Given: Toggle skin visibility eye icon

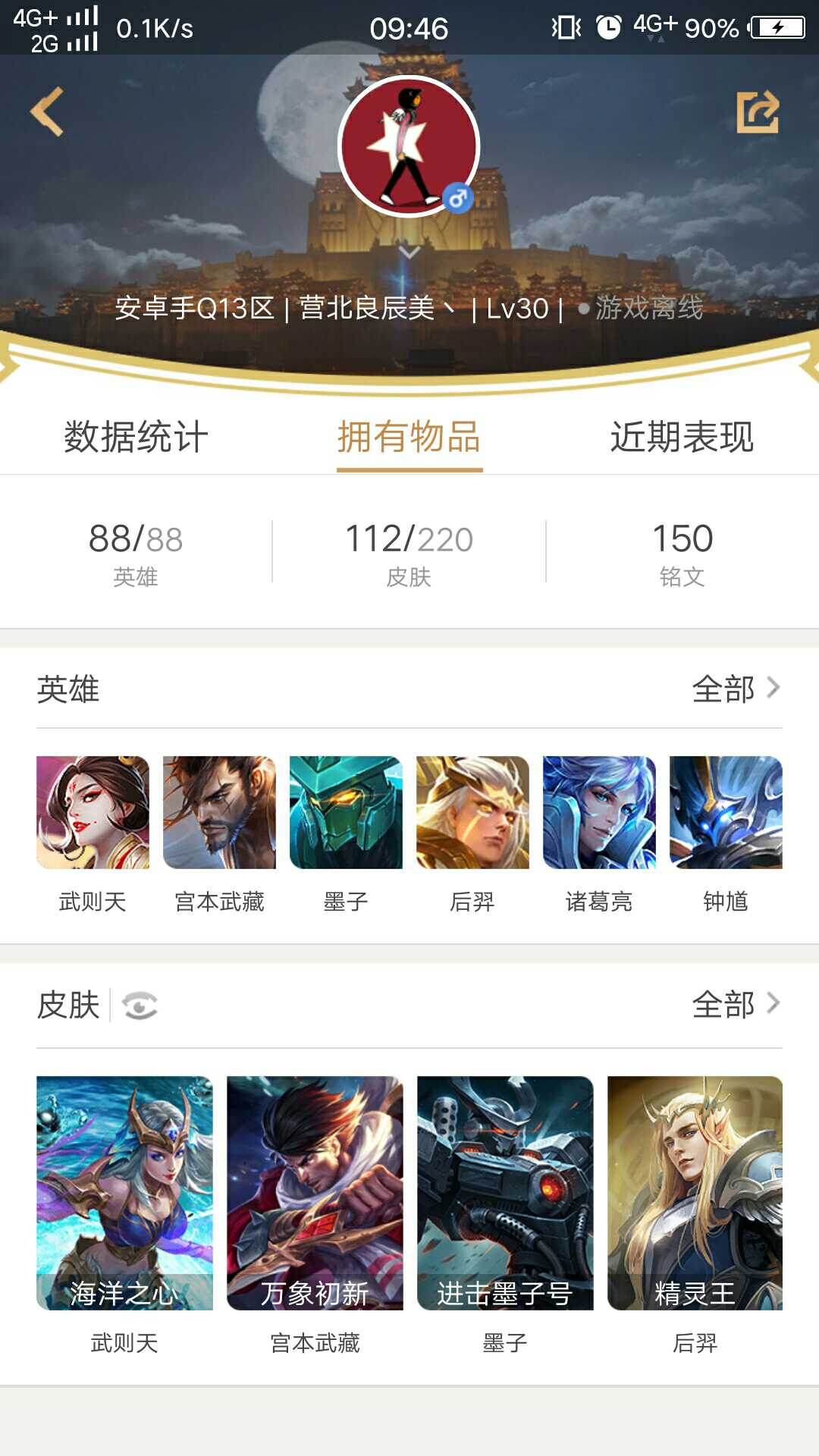Looking at the screenshot, I should 140,1006.
